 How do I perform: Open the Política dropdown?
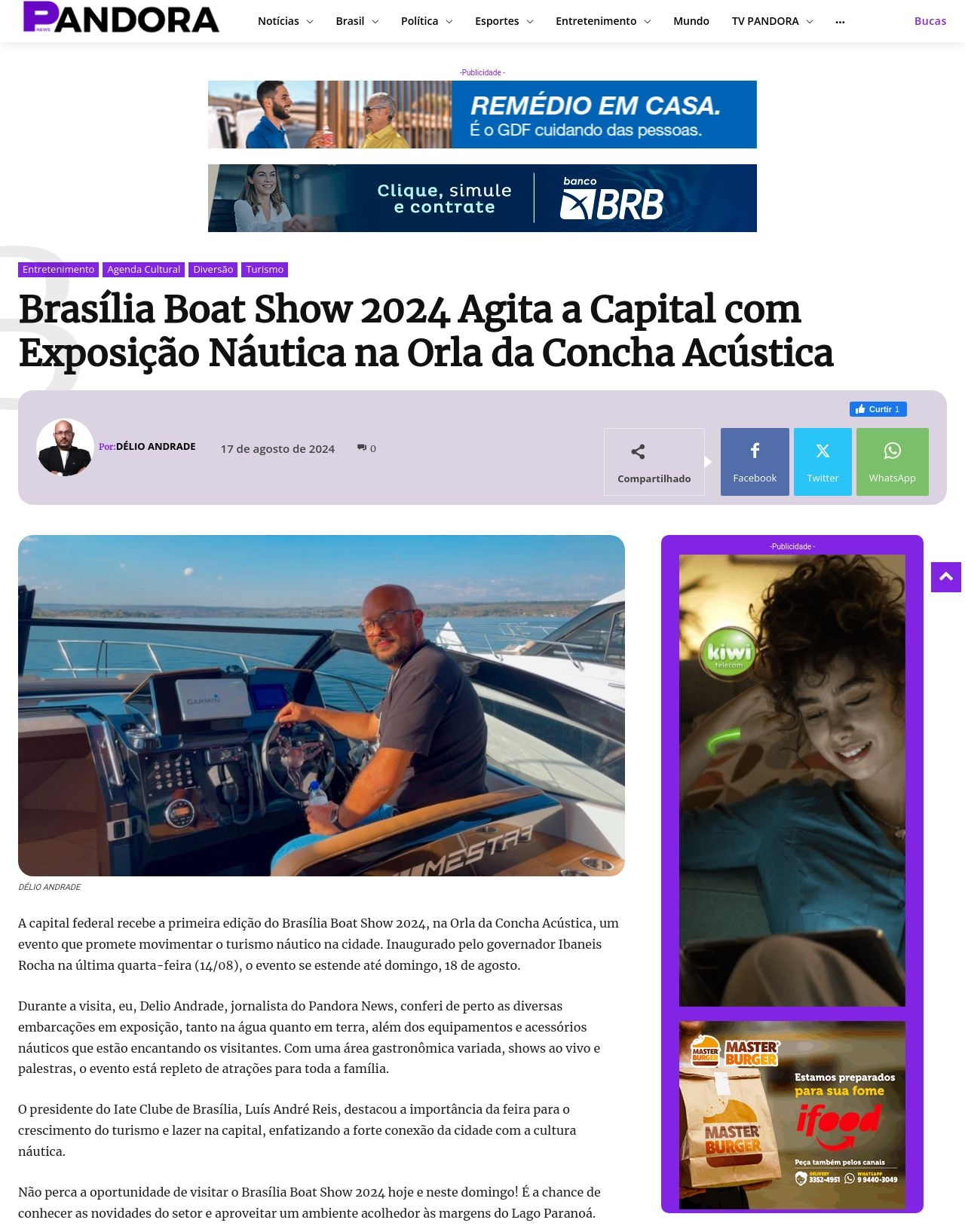(x=426, y=21)
